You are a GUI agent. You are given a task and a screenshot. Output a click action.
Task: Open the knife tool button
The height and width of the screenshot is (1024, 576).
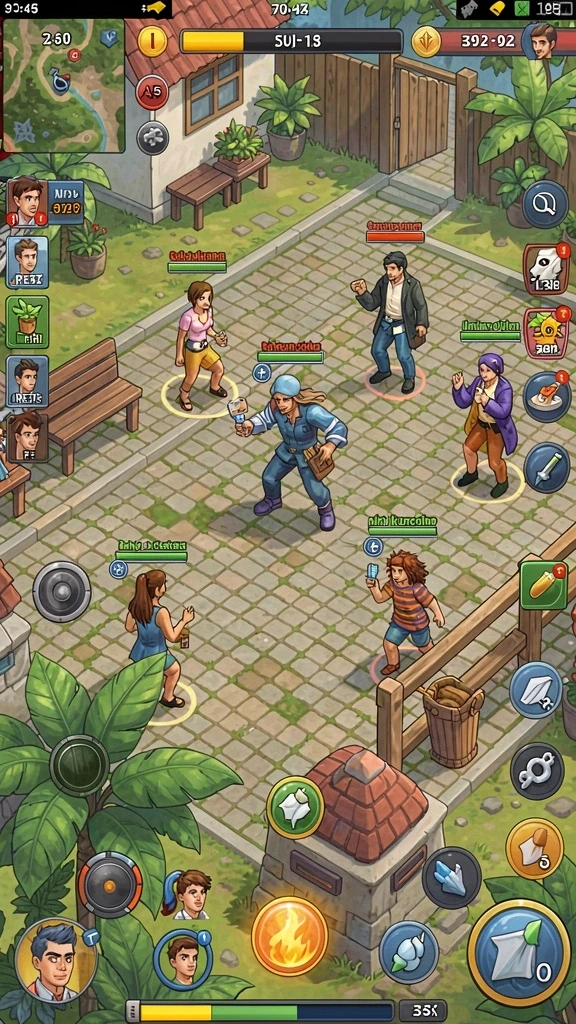[x=546, y=467]
